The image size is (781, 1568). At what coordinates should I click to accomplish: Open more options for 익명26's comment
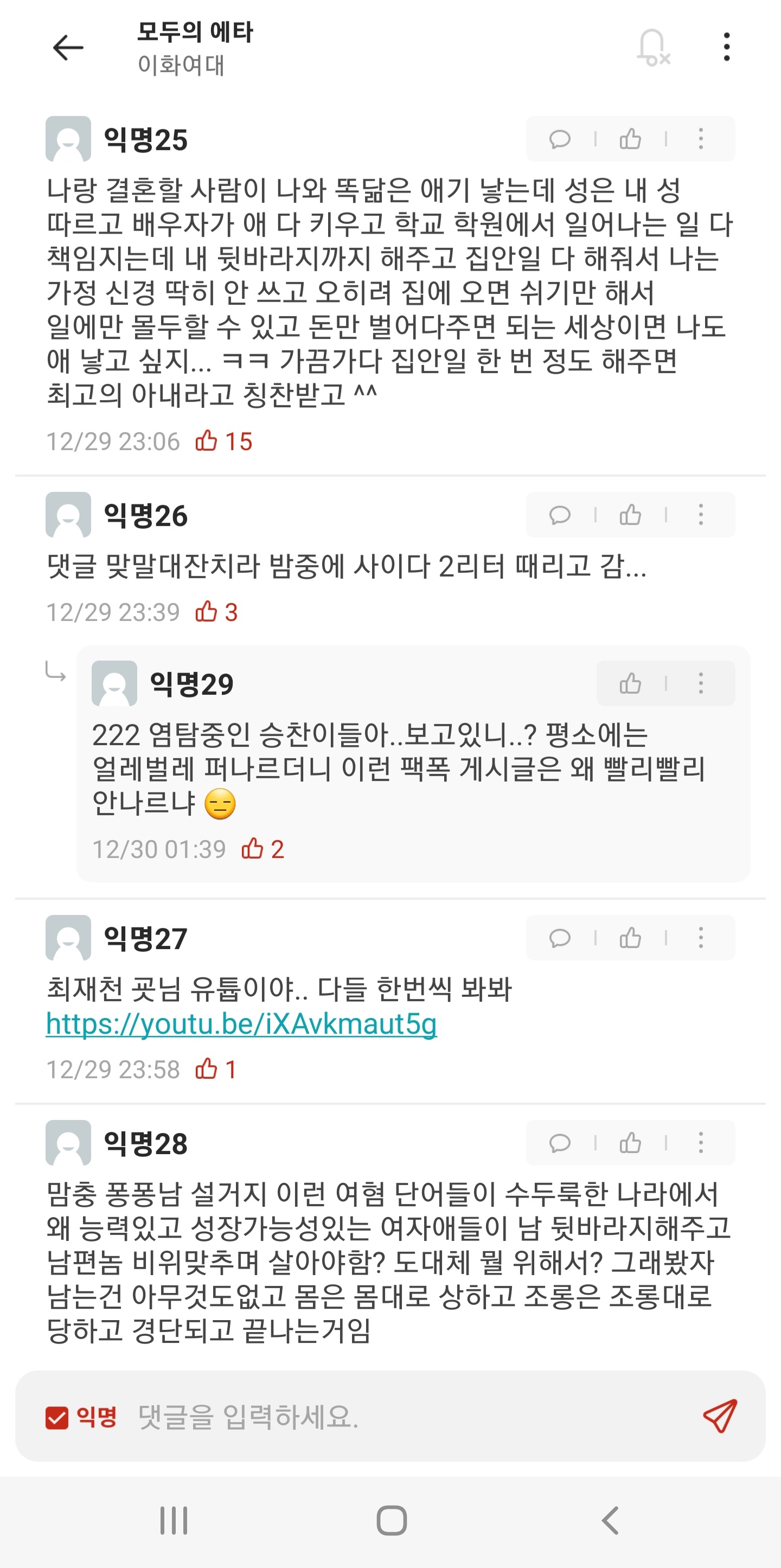pyautogui.click(x=701, y=515)
